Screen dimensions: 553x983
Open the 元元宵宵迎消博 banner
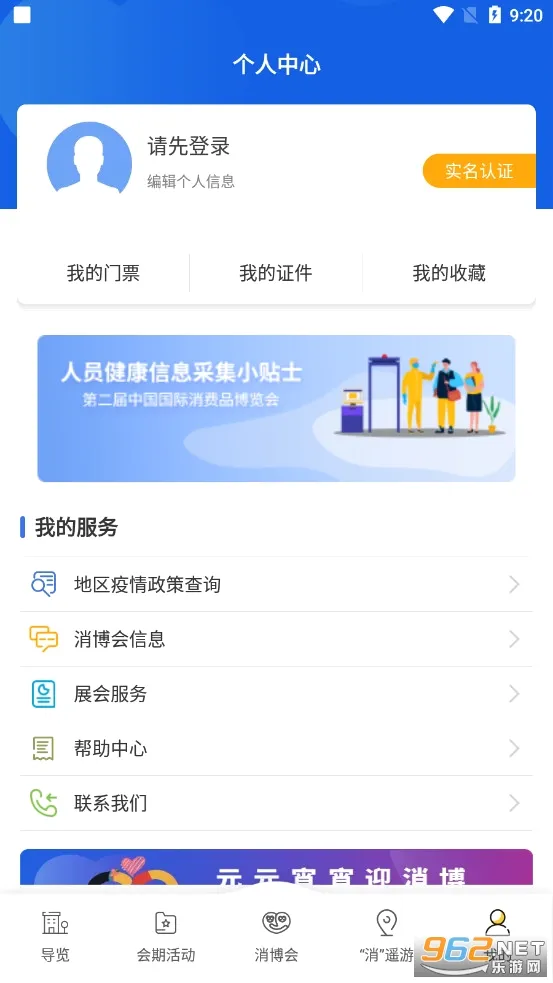tap(276, 867)
